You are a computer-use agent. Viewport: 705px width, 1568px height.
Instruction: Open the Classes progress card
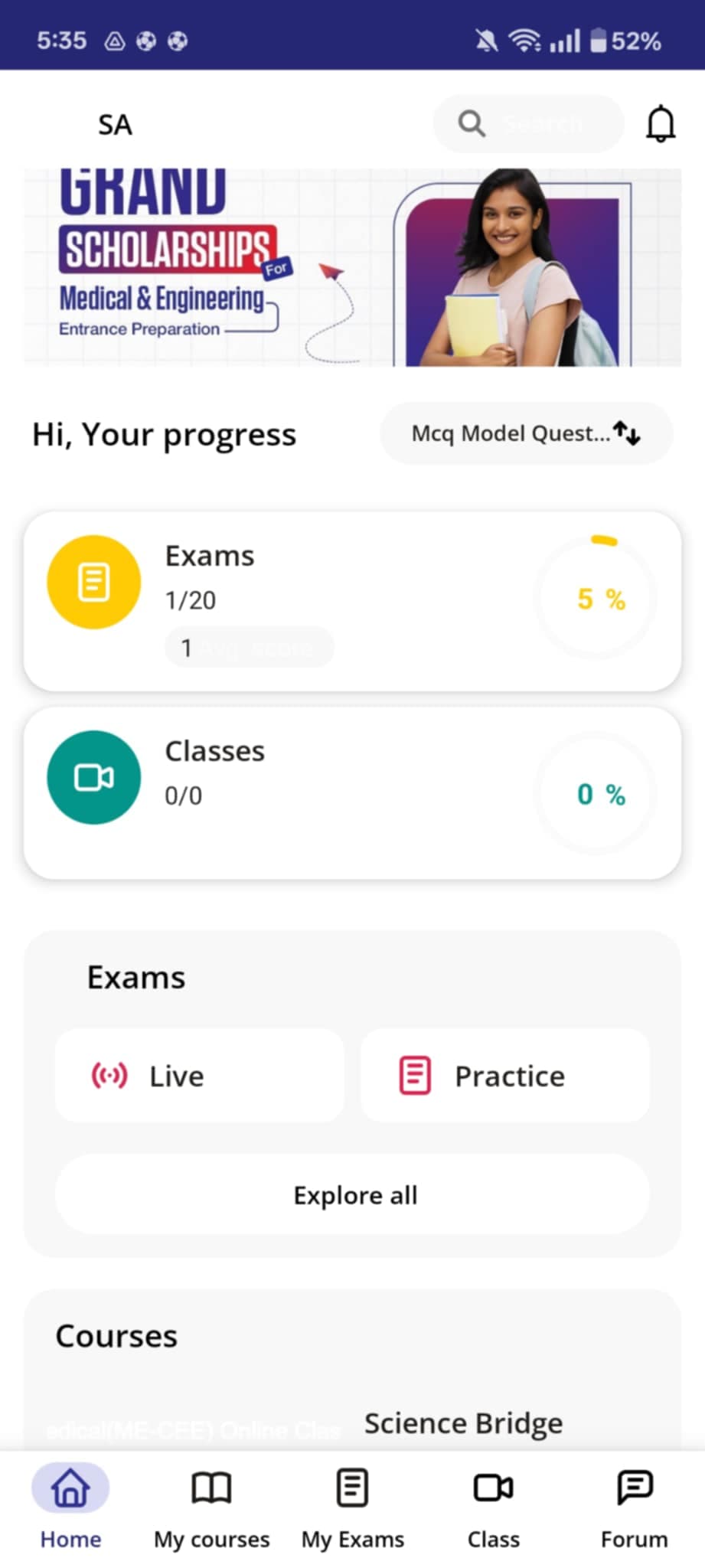pyautogui.click(x=352, y=793)
